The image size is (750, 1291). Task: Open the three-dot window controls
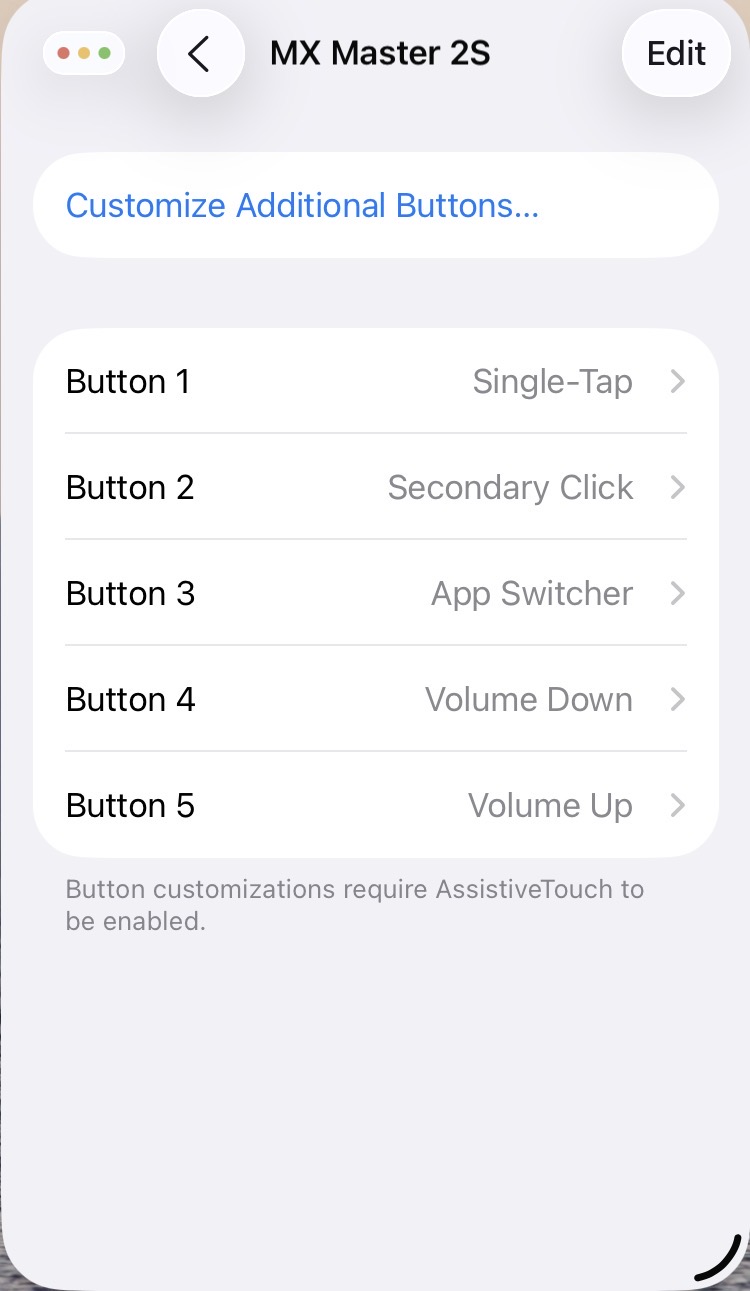tap(84, 53)
